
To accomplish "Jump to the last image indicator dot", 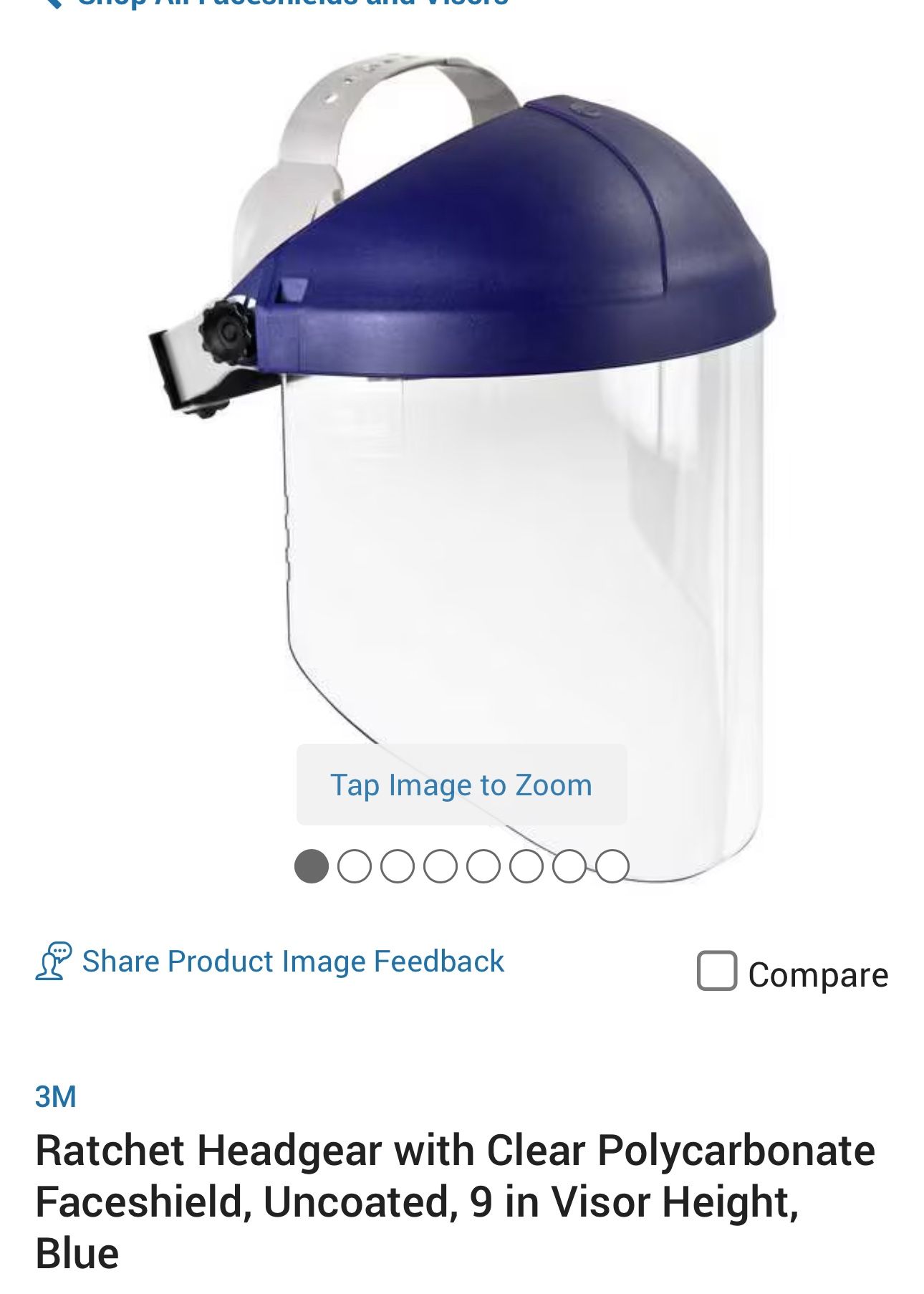I will 612,866.
